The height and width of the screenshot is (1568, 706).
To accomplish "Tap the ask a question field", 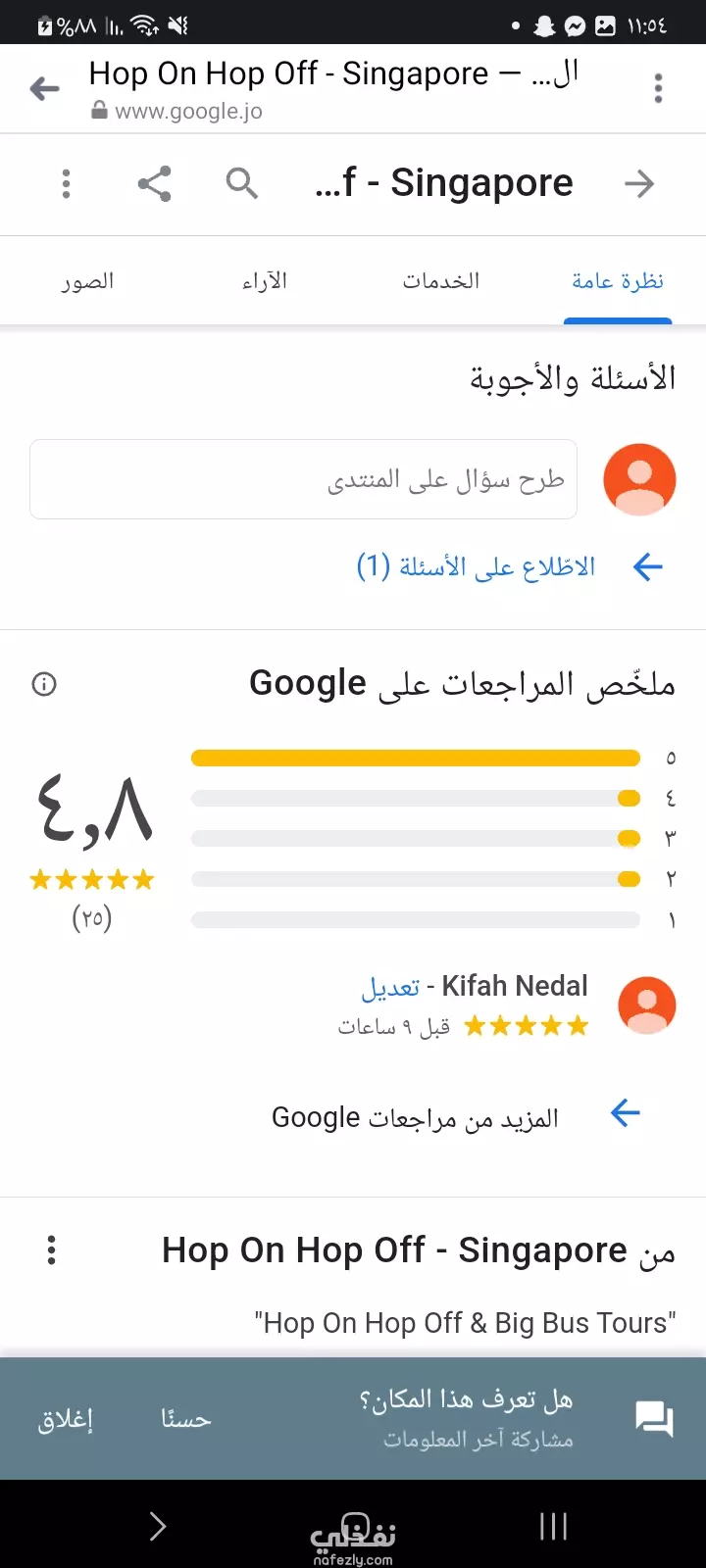I will click(x=303, y=479).
